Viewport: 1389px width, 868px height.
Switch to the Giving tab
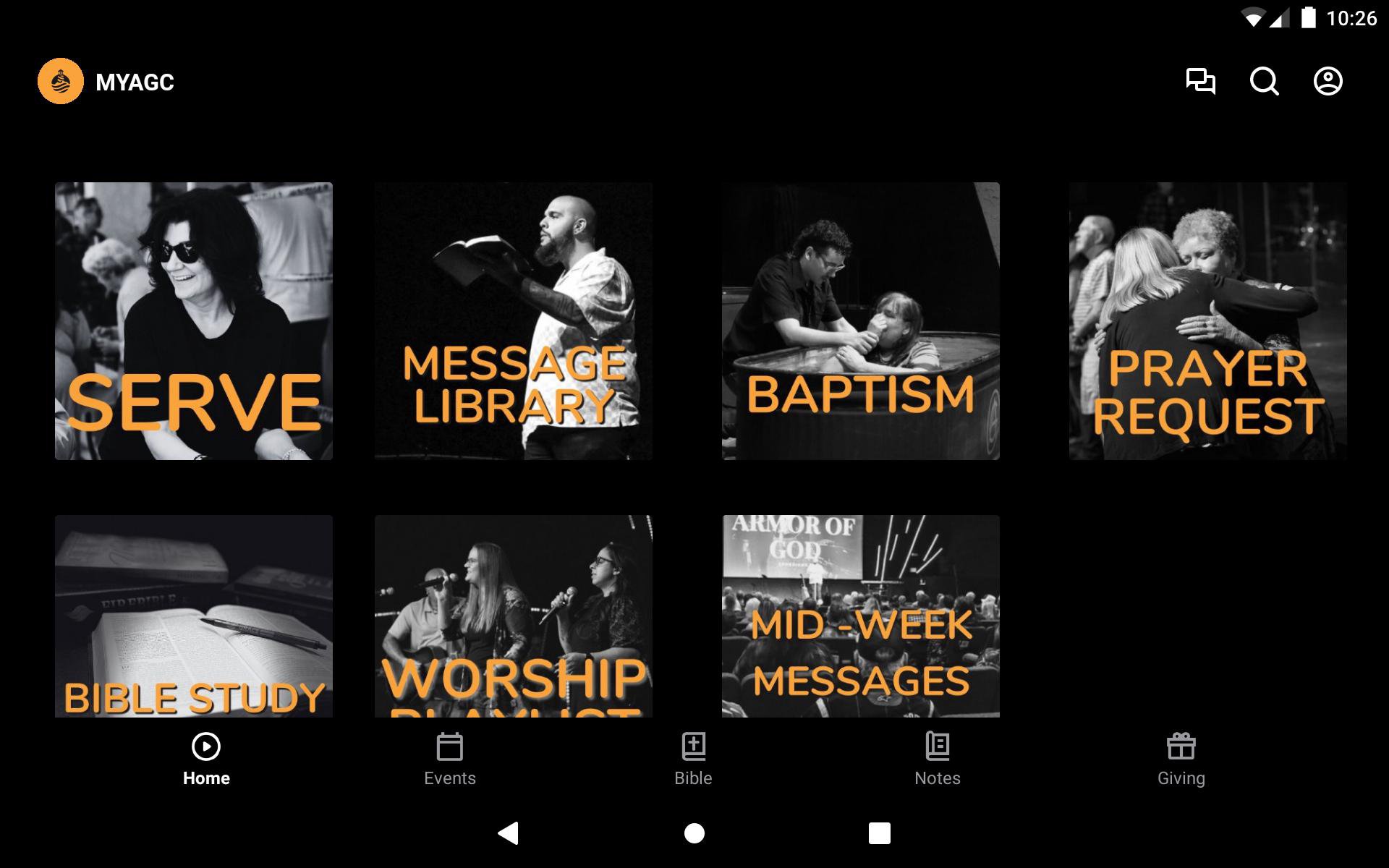pos(1181,759)
